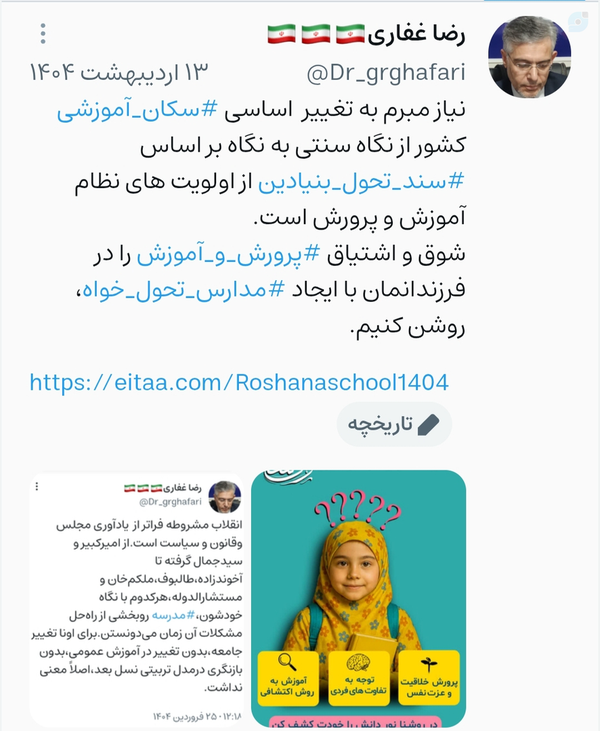The height and width of the screenshot is (731, 600).
Task: Open the attached screenshot of the انقلاب مشروطه post
Action: pyautogui.click(x=137, y=600)
